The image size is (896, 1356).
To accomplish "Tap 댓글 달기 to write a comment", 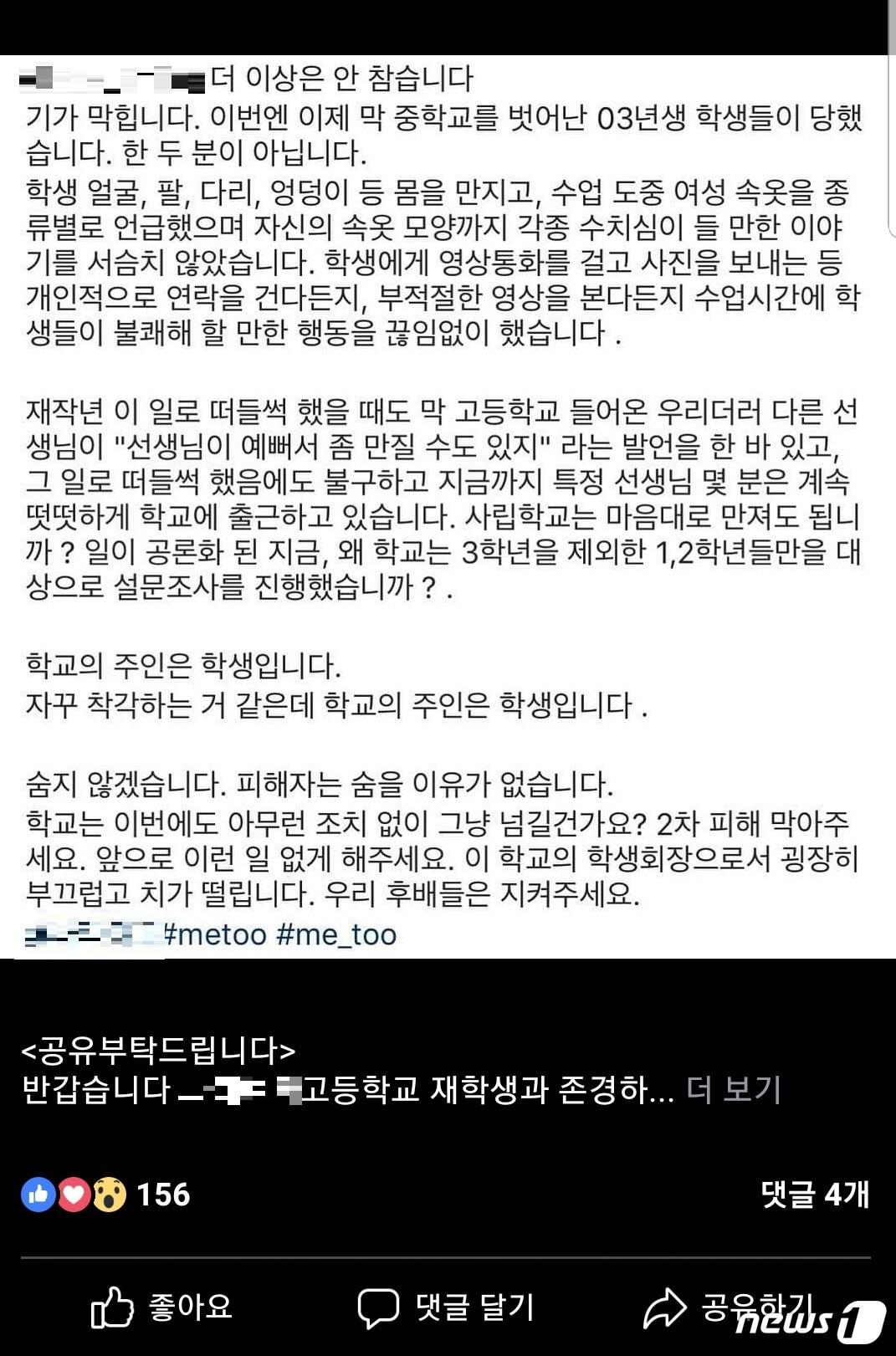I will tap(446, 1307).
